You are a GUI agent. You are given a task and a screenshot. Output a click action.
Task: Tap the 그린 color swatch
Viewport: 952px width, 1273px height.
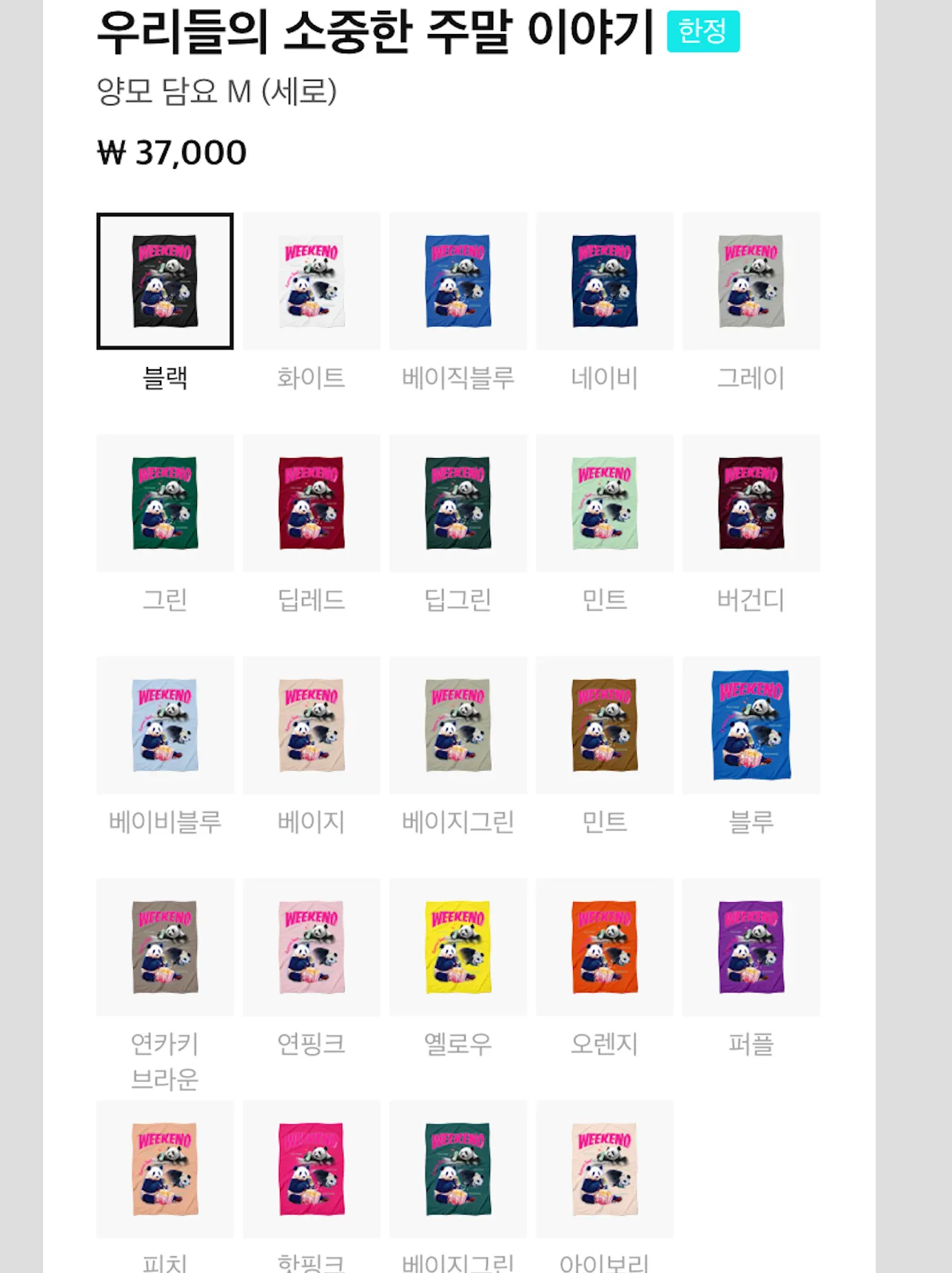click(x=164, y=503)
